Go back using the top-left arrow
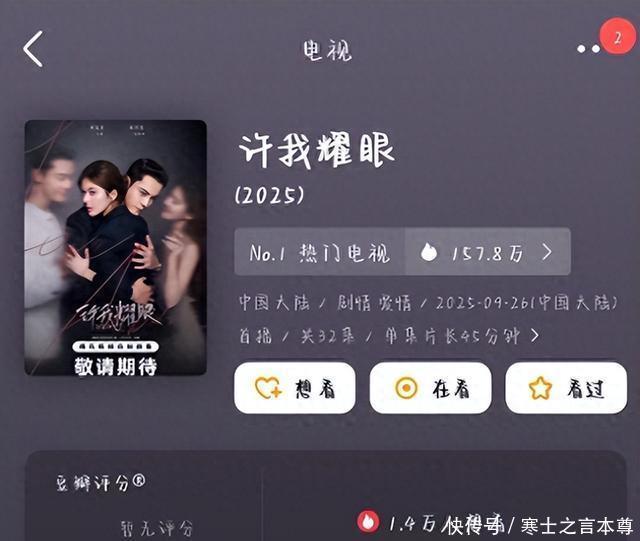The width and height of the screenshot is (640, 541). 34,48
